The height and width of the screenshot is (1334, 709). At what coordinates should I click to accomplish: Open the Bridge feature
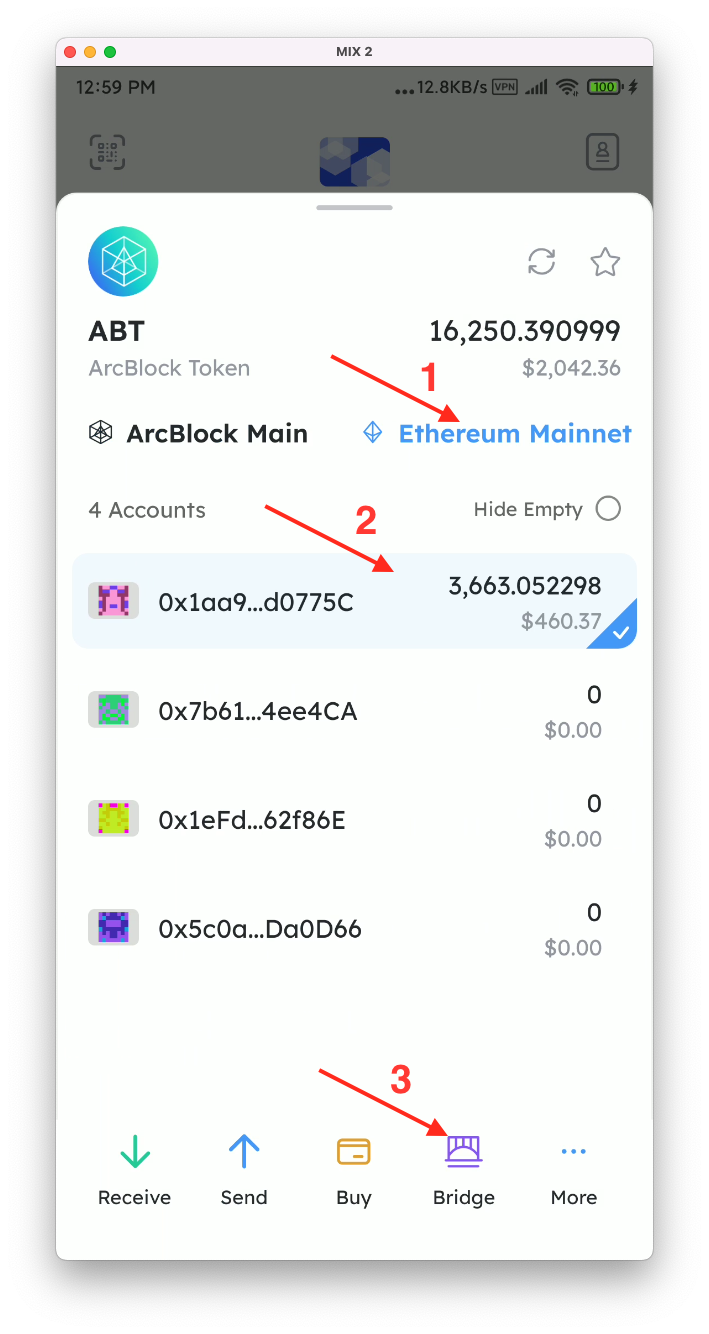pyautogui.click(x=464, y=1170)
